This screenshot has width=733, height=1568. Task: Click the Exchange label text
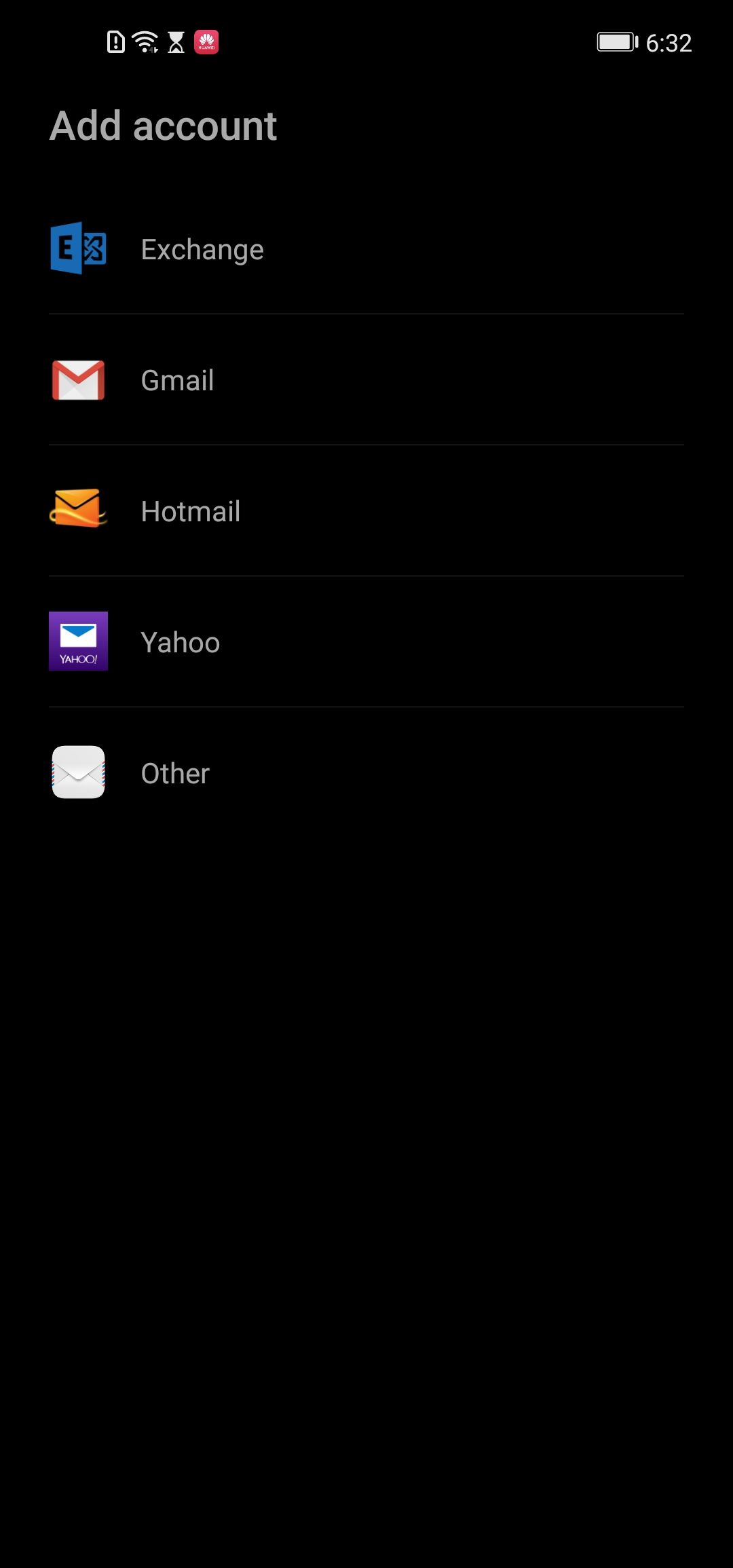point(202,248)
